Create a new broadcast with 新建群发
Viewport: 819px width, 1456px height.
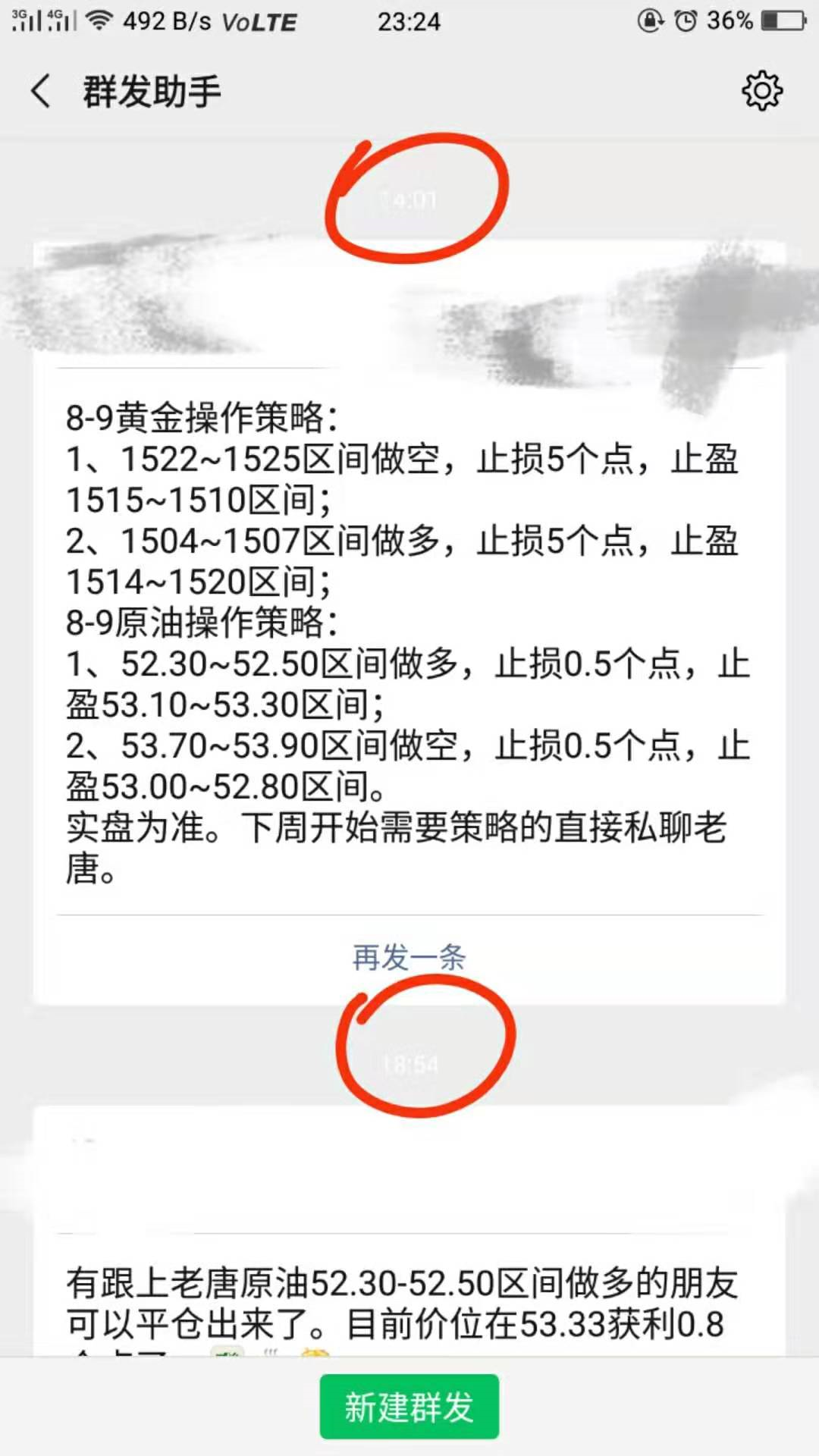409,1407
